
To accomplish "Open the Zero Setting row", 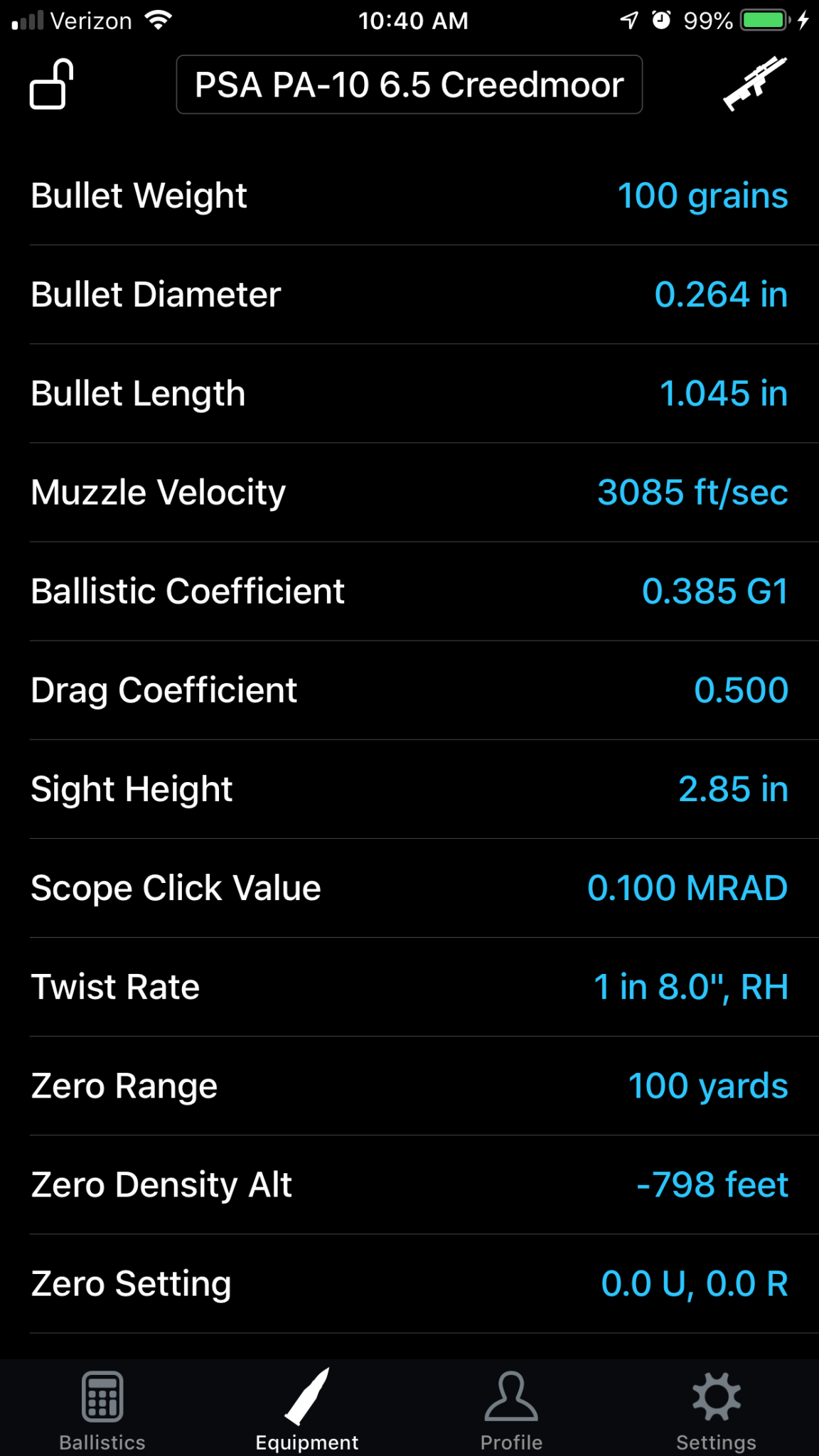I will click(409, 1283).
